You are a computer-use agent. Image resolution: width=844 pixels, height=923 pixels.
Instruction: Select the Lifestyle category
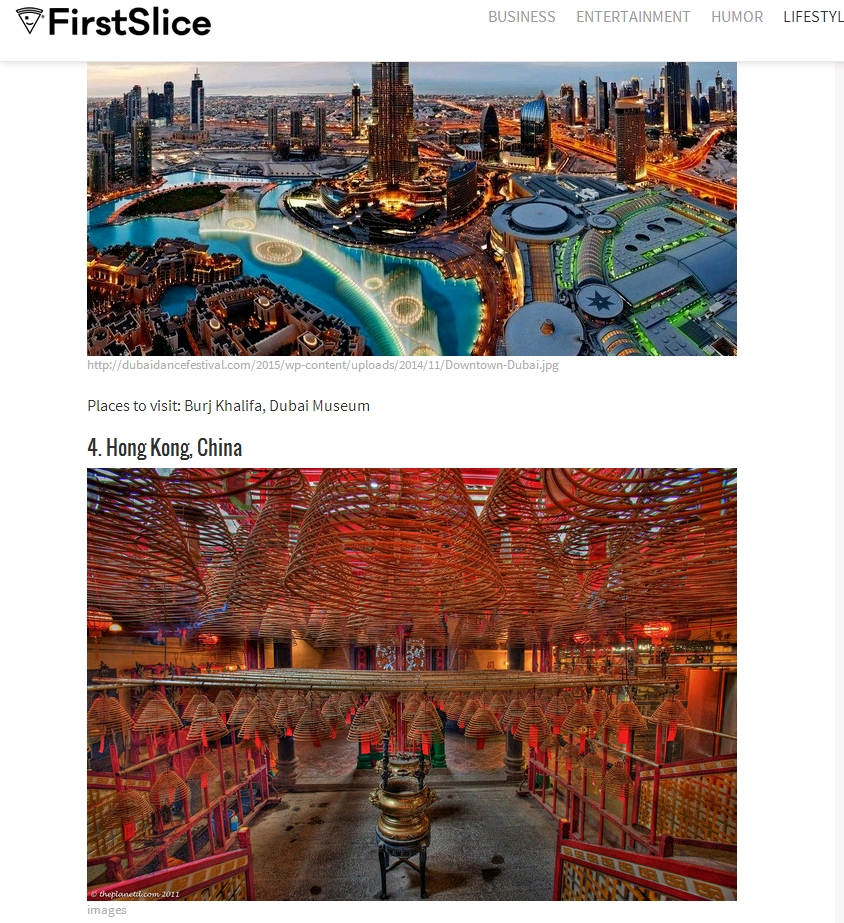(813, 17)
